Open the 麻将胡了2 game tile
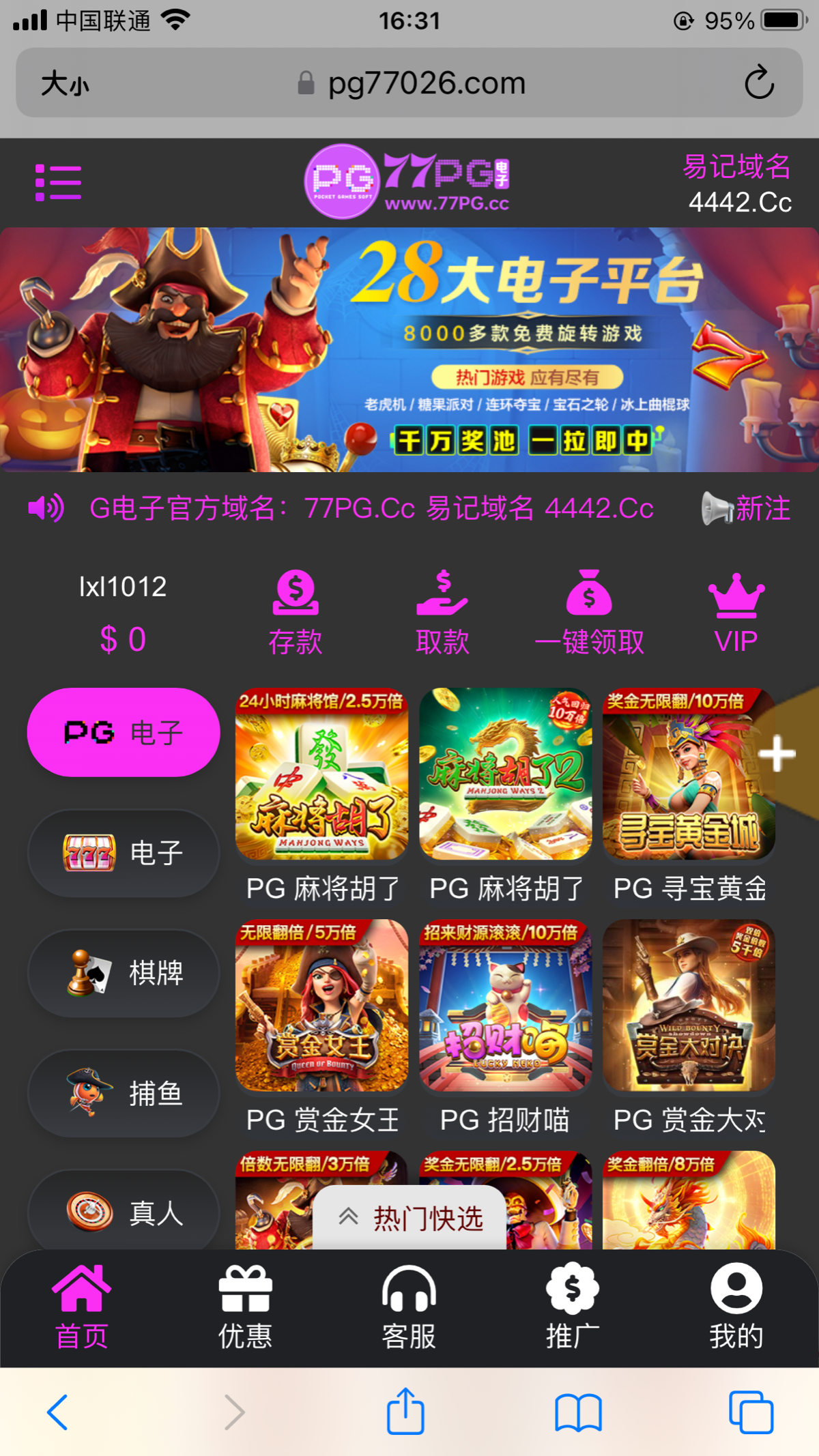 coord(505,774)
